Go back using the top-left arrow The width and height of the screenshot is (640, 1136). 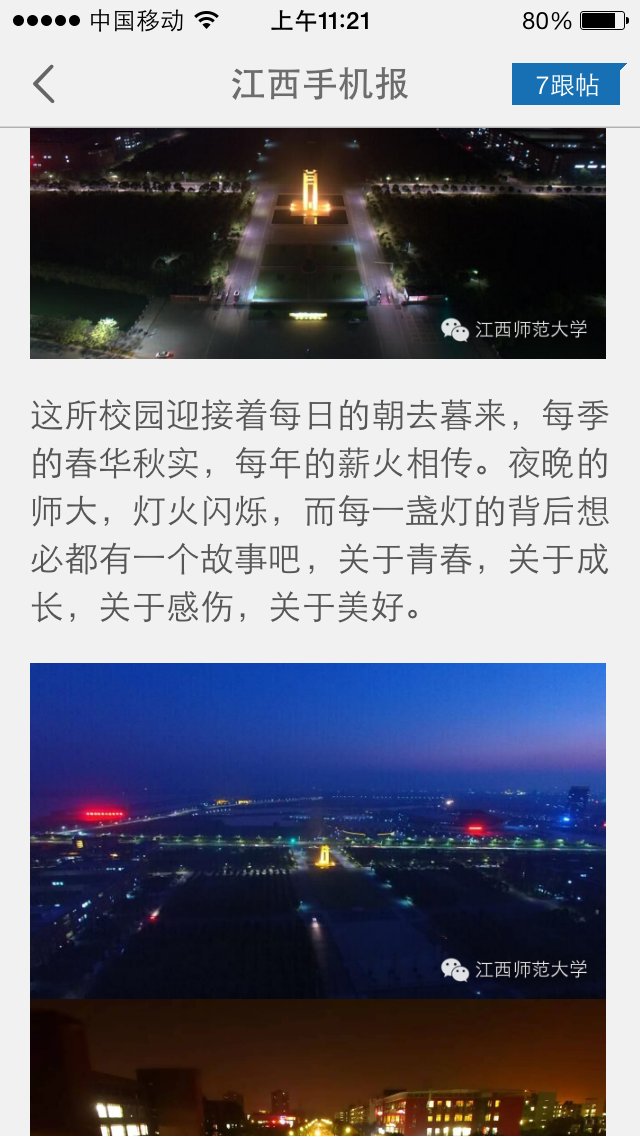(43, 84)
